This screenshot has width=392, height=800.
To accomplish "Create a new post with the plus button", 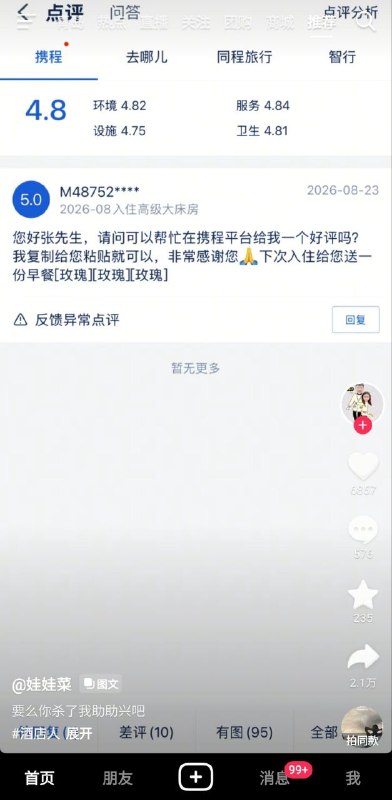I will pos(195,777).
